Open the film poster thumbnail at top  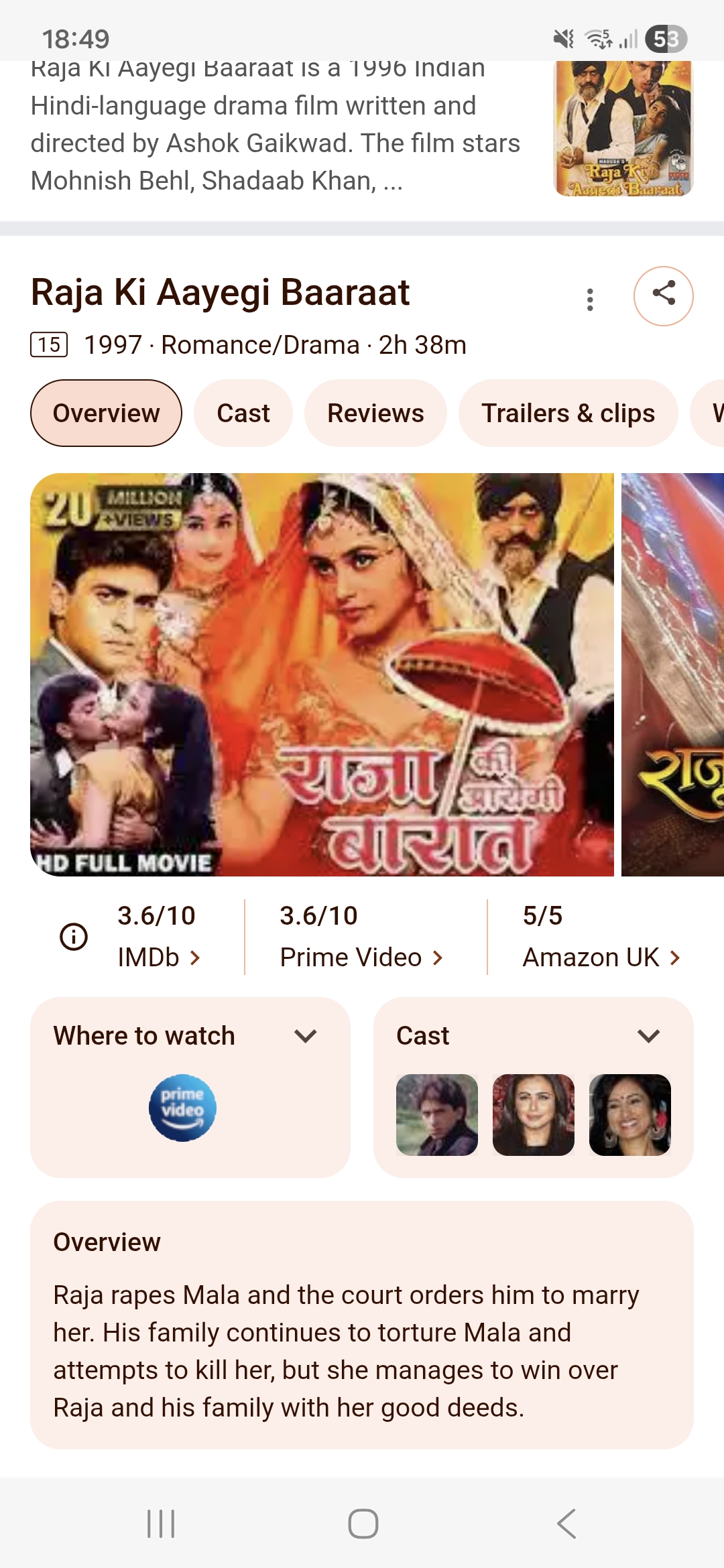coord(623,128)
